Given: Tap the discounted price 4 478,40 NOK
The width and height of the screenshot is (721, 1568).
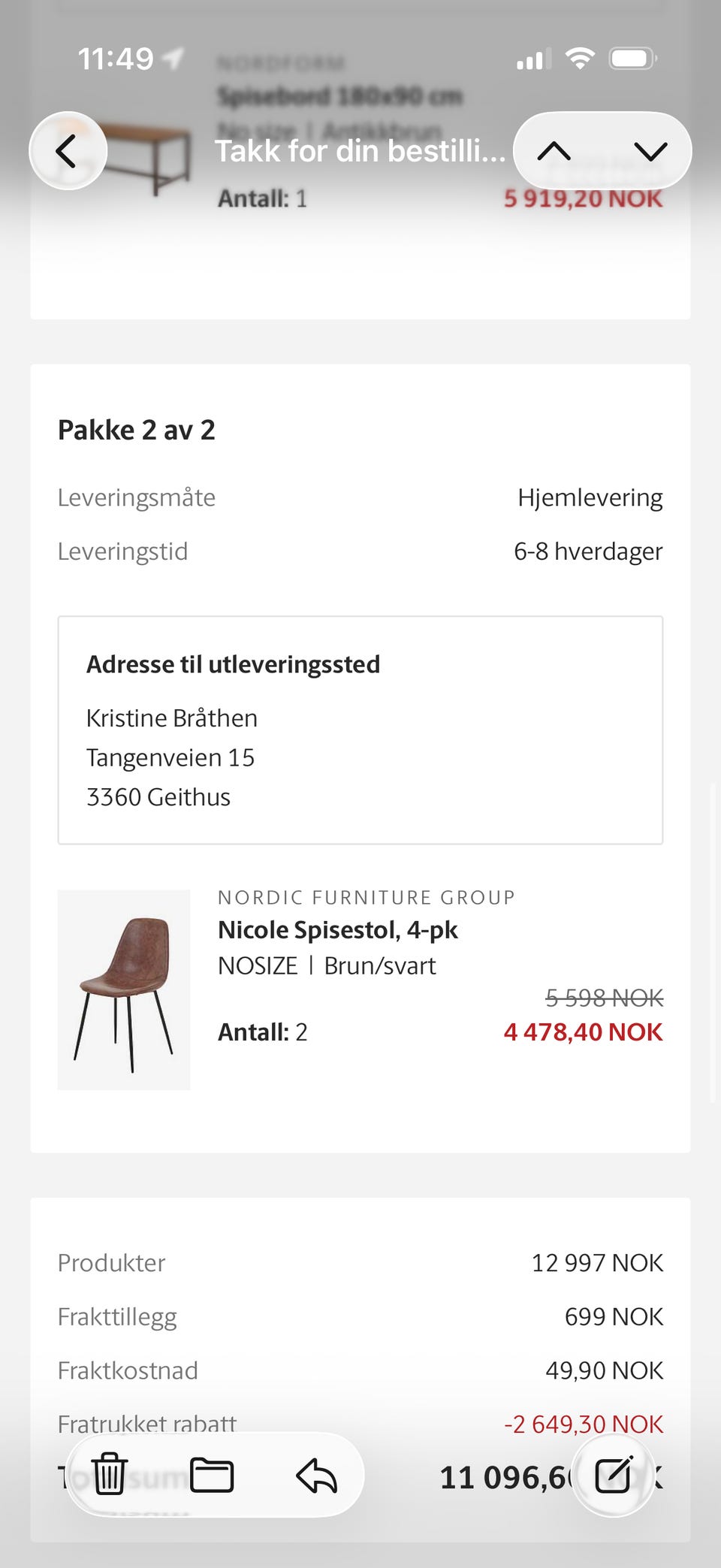Looking at the screenshot, I should coord(584,1032).
